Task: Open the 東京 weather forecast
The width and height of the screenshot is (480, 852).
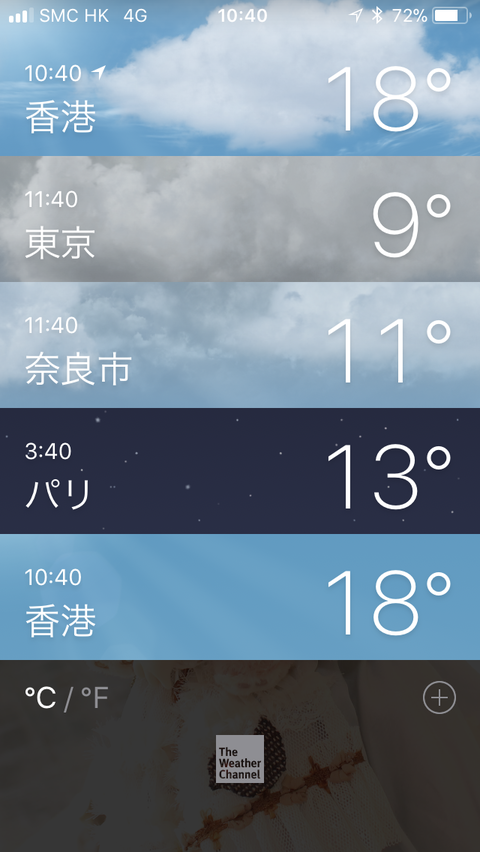Action: click(x=240, y=219)
